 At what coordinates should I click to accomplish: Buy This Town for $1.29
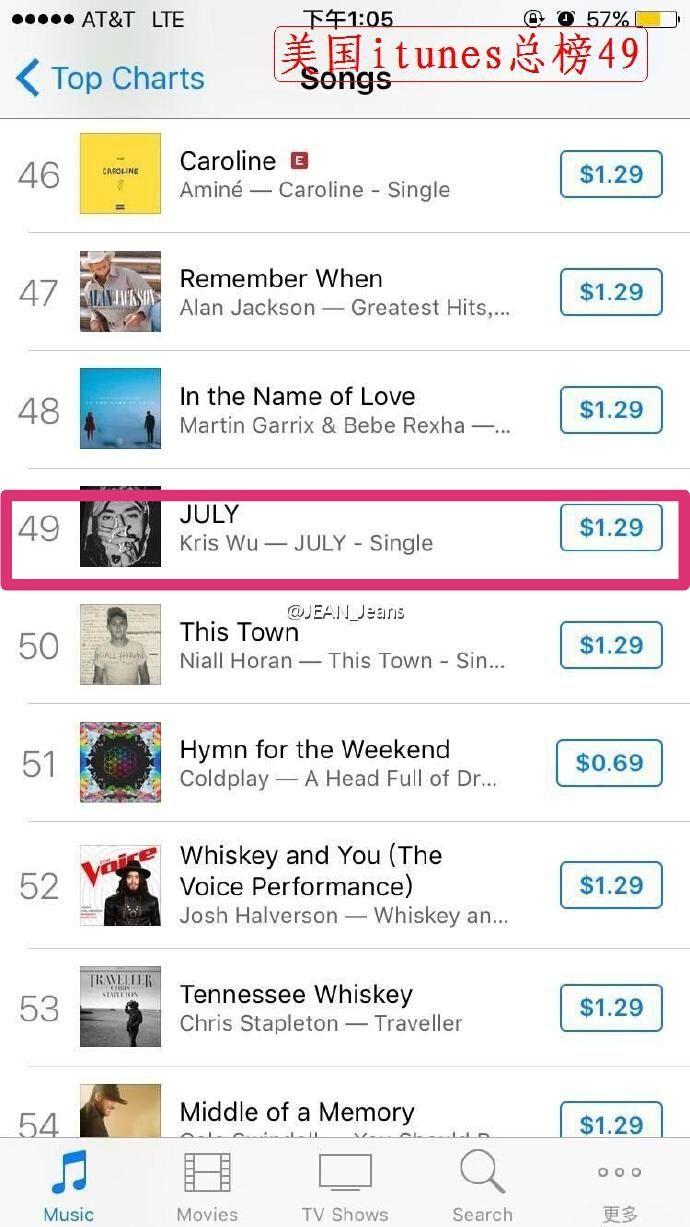(x=610, y=645)
